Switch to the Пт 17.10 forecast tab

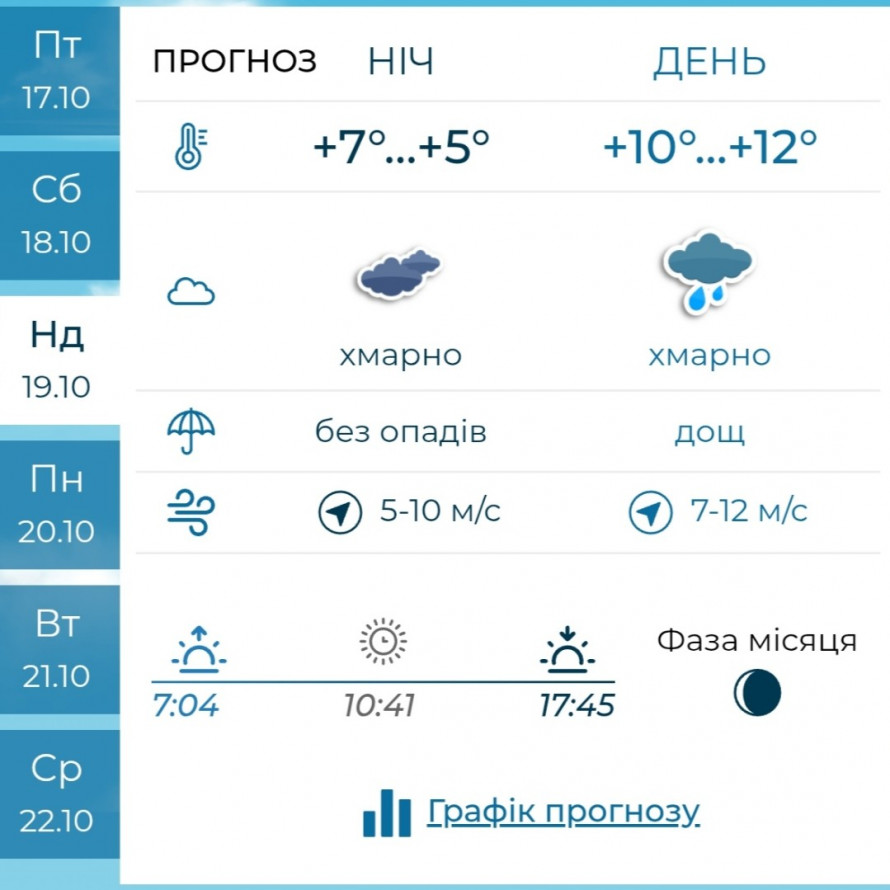pos(57,70)
